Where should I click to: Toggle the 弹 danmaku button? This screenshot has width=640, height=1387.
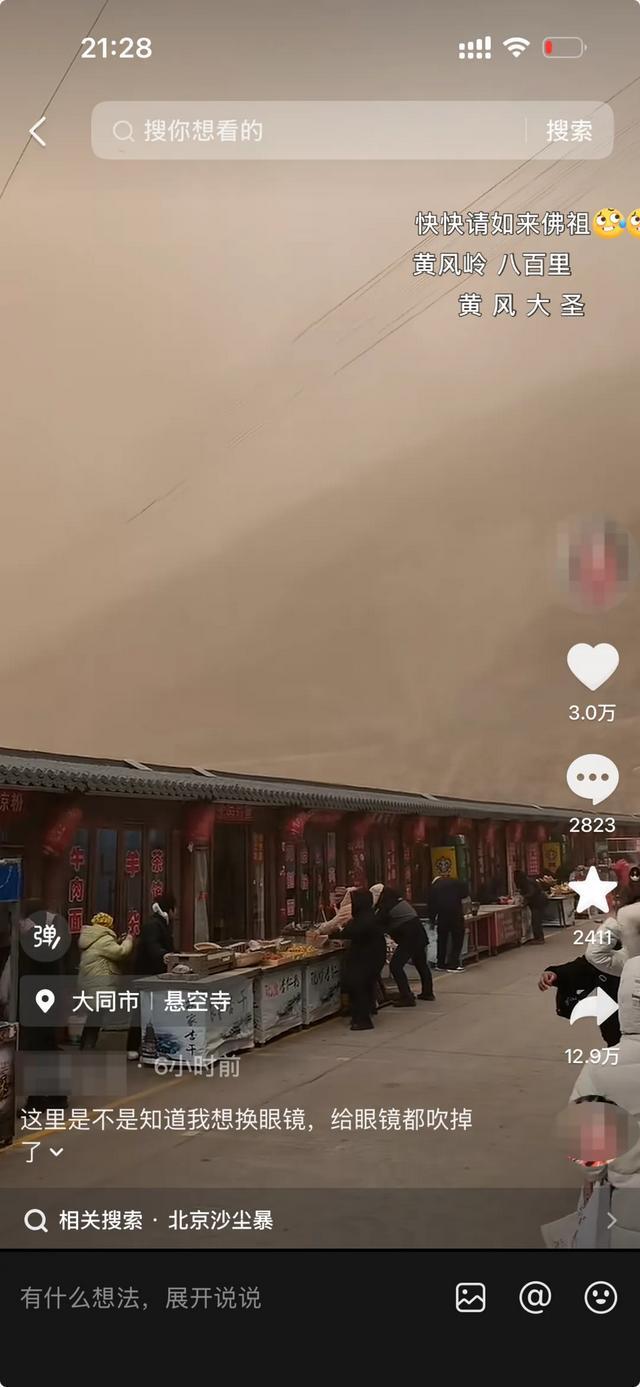[x=45, y=936]
